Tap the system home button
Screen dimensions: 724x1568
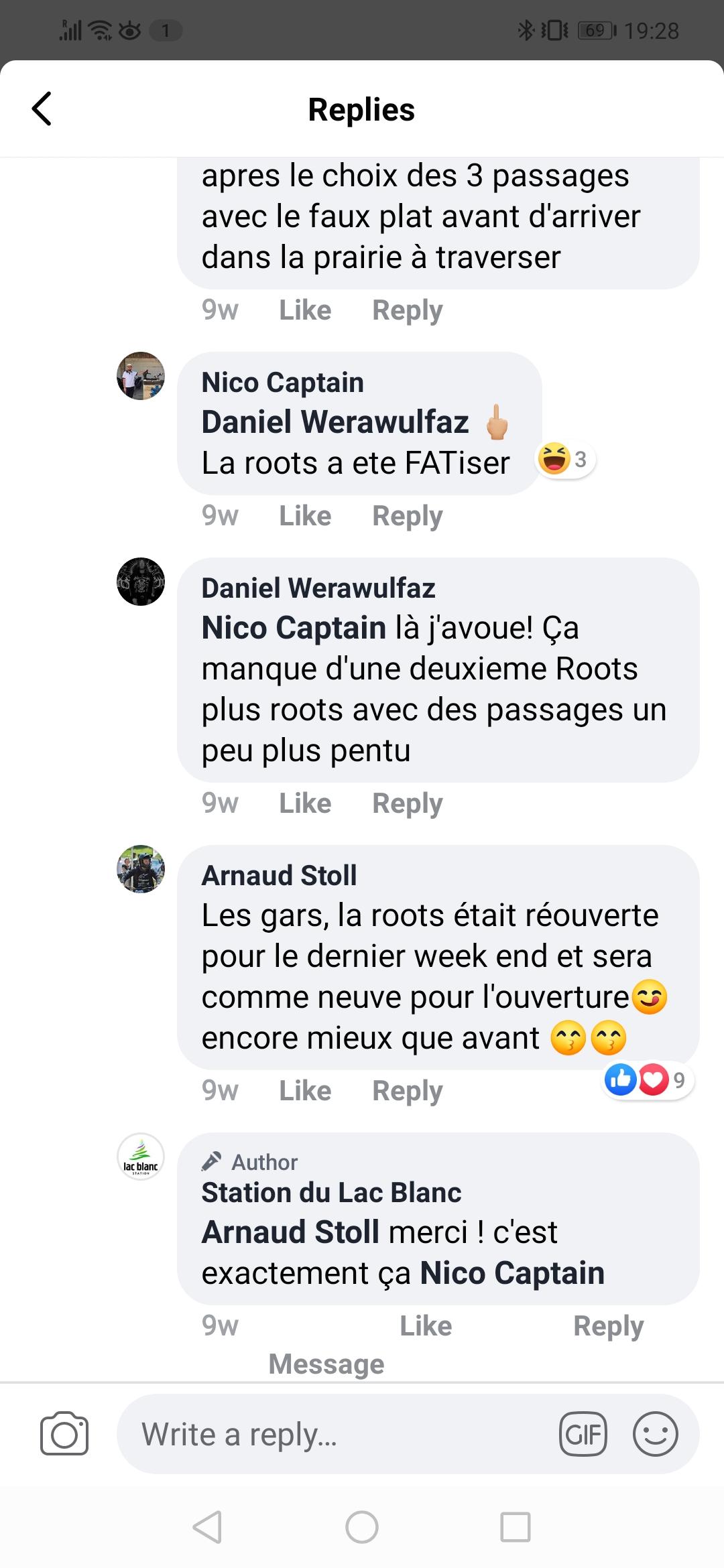pyautogui.click(x=362, y=1527)
